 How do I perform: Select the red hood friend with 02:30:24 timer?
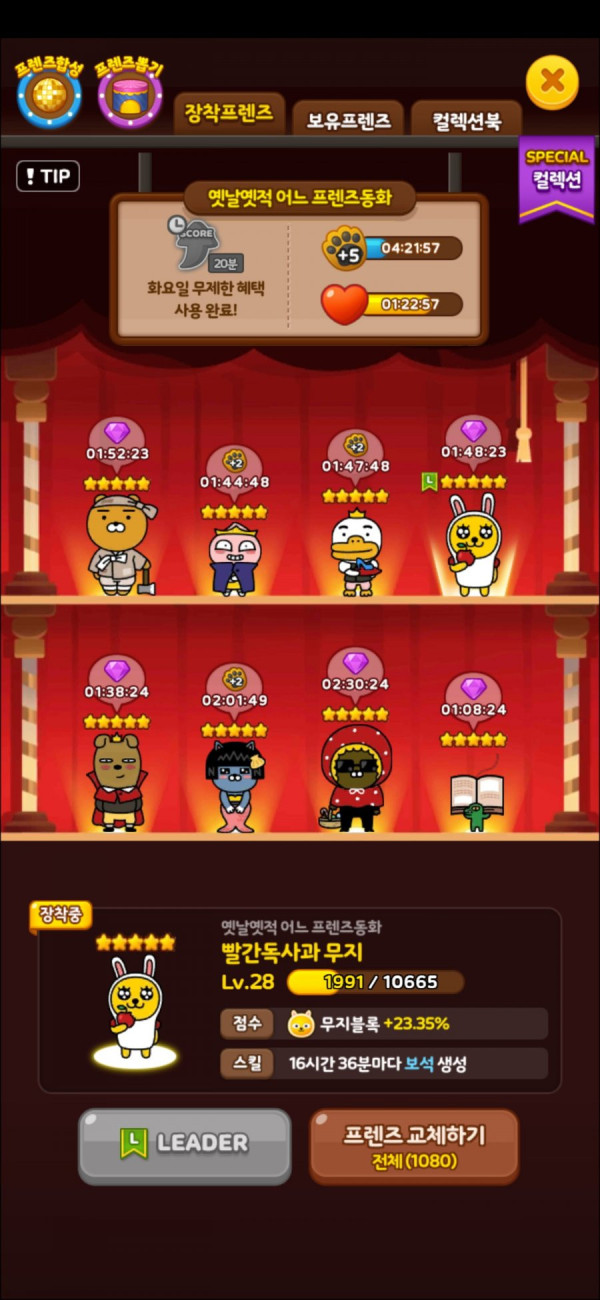coord(355,780)
